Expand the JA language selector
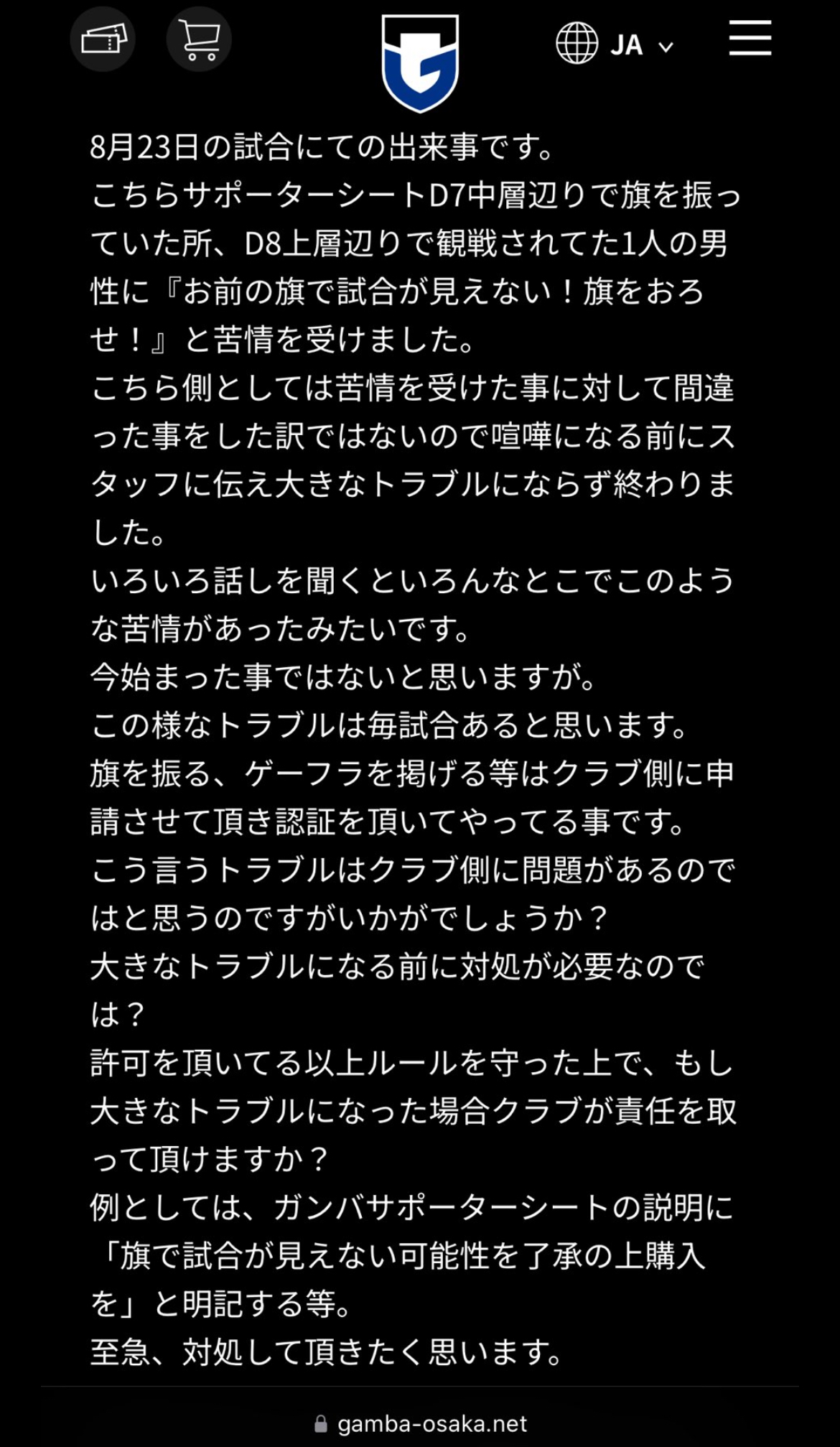Image resolution: width=840 pixels, height=1447 pixels. pos(615,45)
